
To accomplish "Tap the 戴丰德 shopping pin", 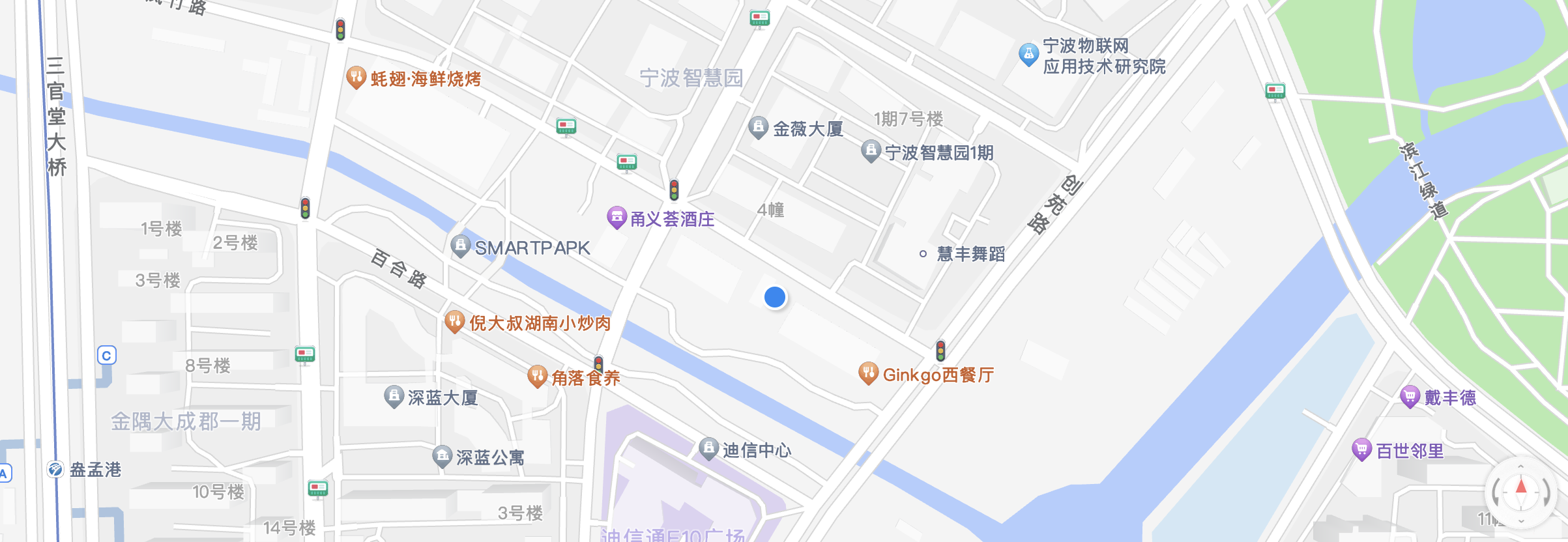I will tap(1410, 396).
